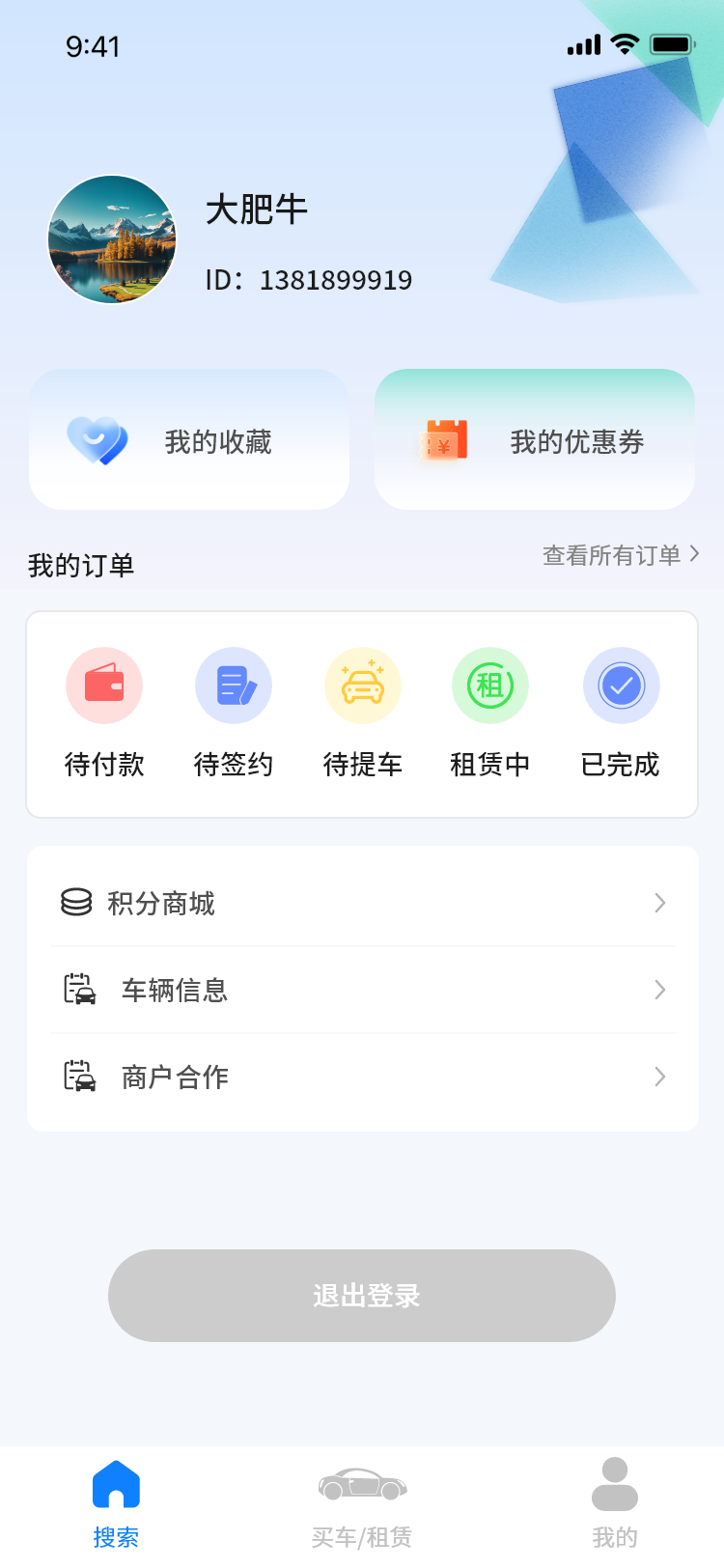Switch to the 买车/租赁 tab
The height and width of the screenshot is (1568, 724).
pyautogui.click(x=362, y=1503)
